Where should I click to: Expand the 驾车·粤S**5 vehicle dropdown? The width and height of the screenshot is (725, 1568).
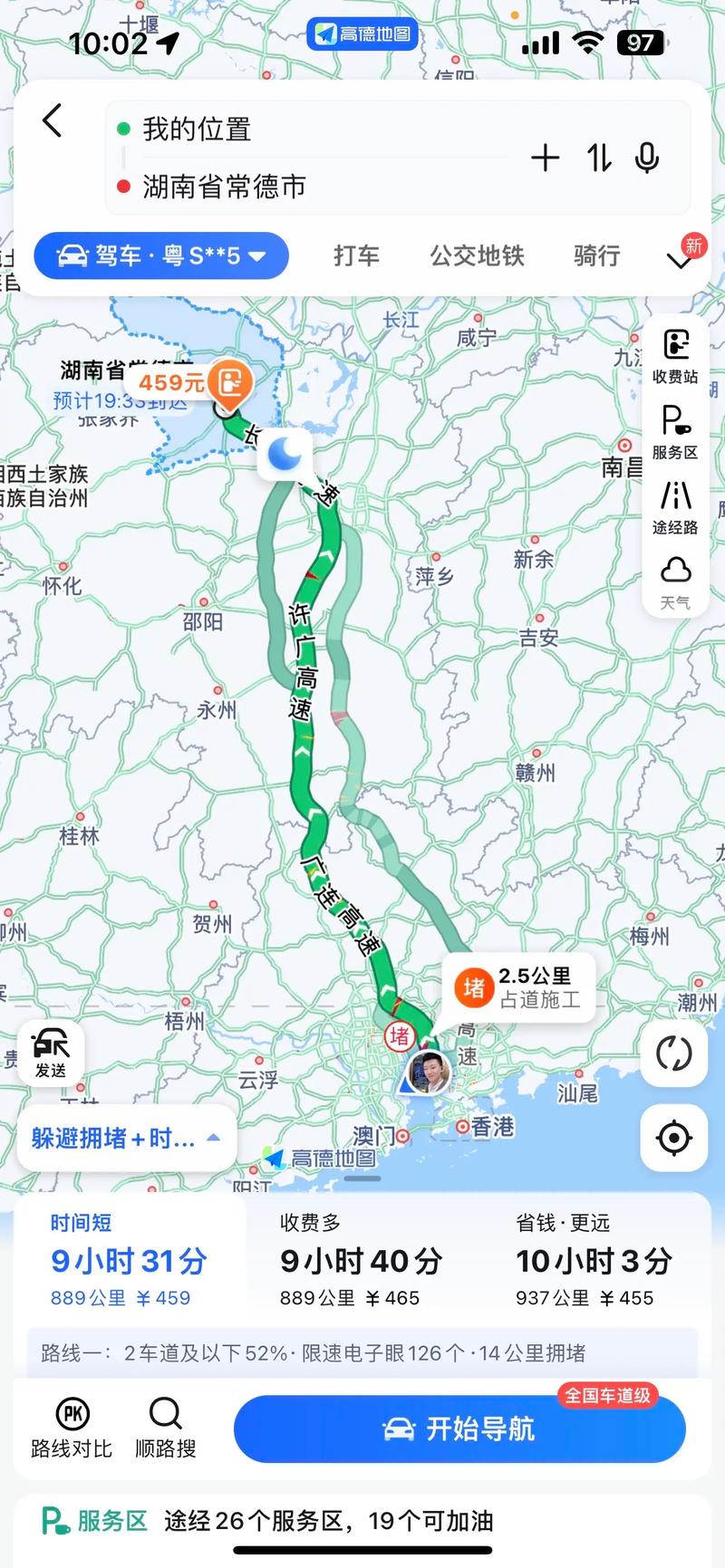pos(161,255)
